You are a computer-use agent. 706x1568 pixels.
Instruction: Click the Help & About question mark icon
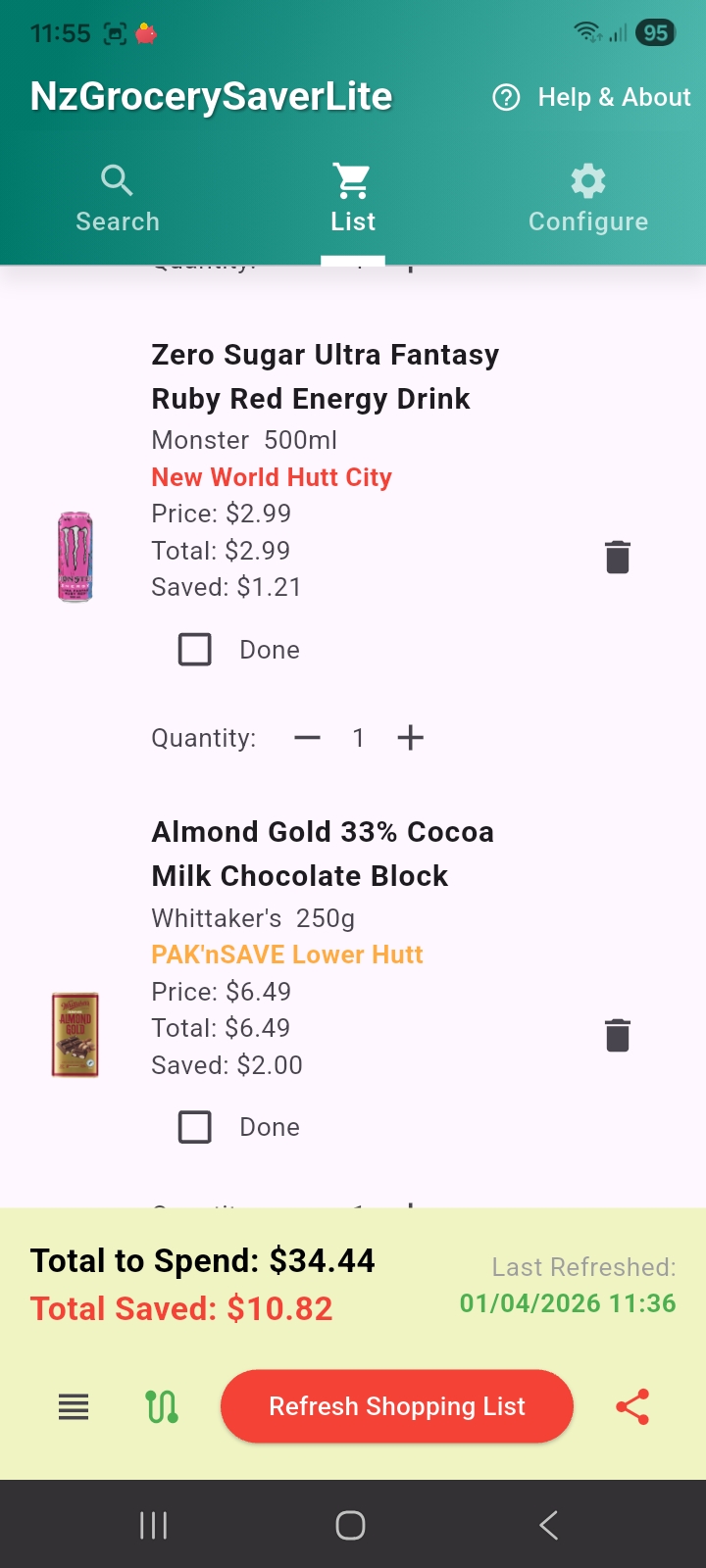(x=506, y=97)
